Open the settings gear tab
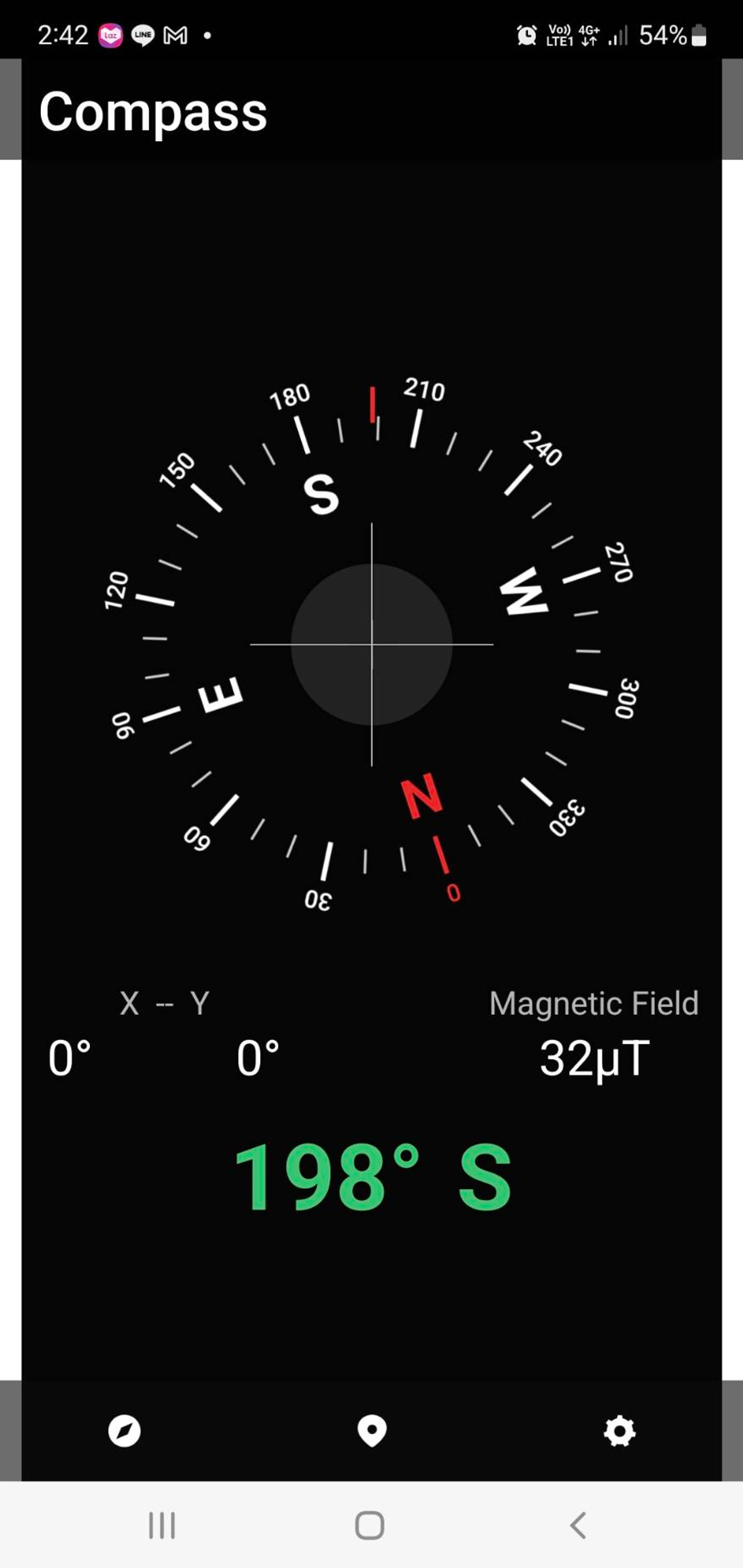743x1568 pixels. (619, 1431)
